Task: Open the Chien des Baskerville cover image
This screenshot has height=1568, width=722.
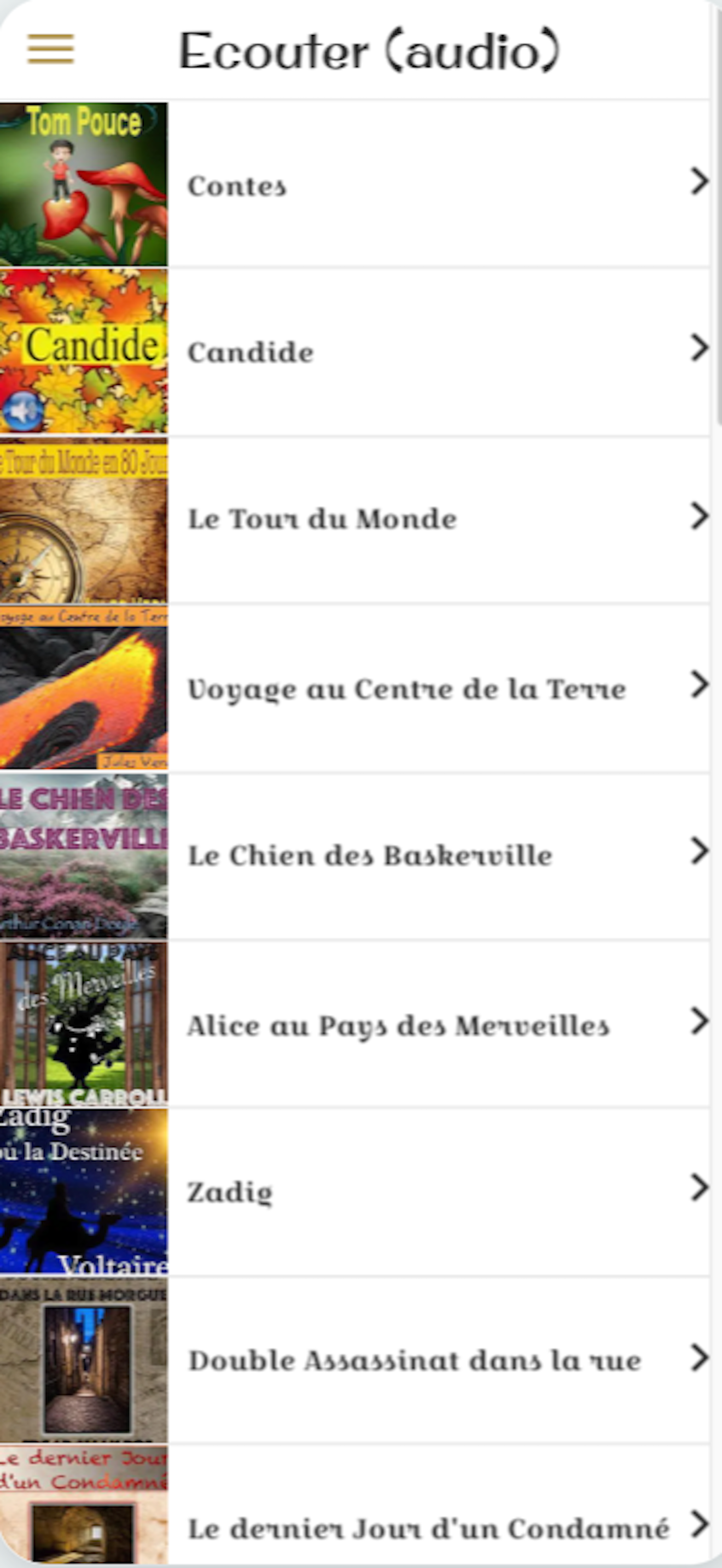Action: point(85,855)
